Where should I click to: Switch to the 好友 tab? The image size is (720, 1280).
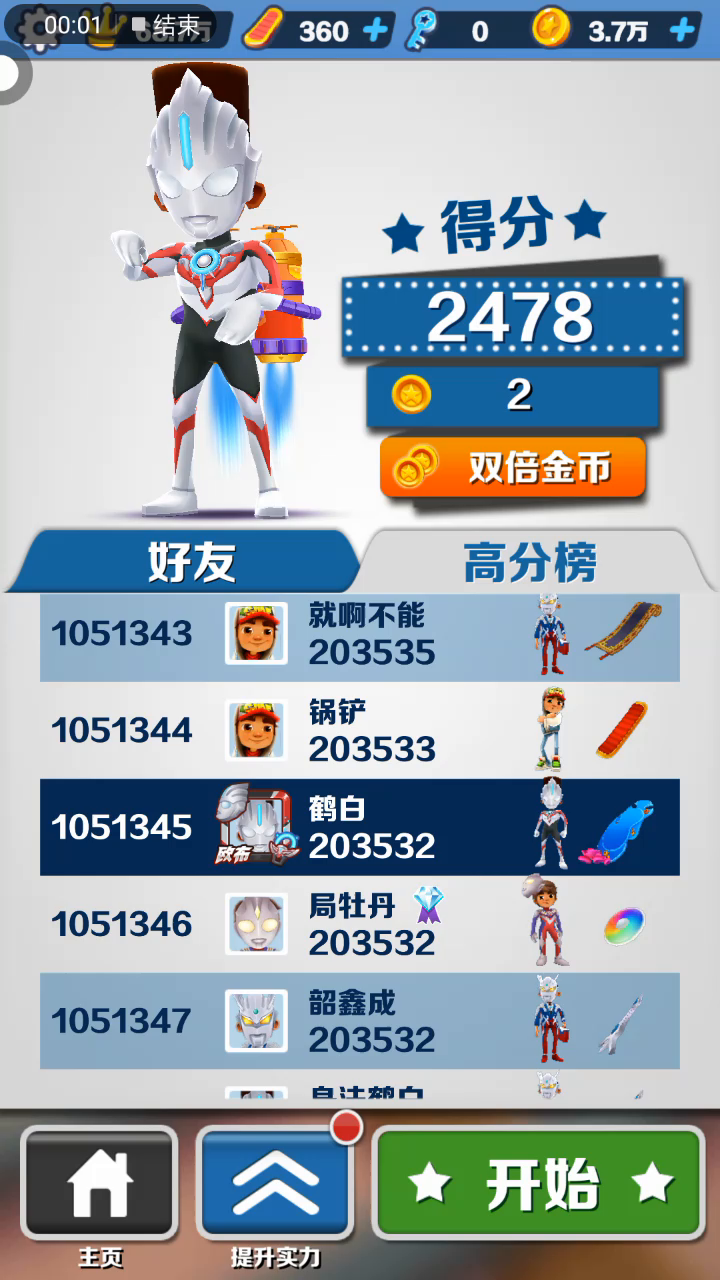(190, 562)
